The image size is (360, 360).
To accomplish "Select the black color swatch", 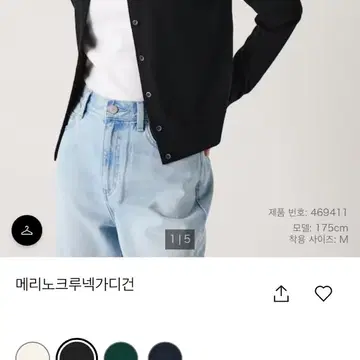I will pyautogui.click(x=77, y=350).
